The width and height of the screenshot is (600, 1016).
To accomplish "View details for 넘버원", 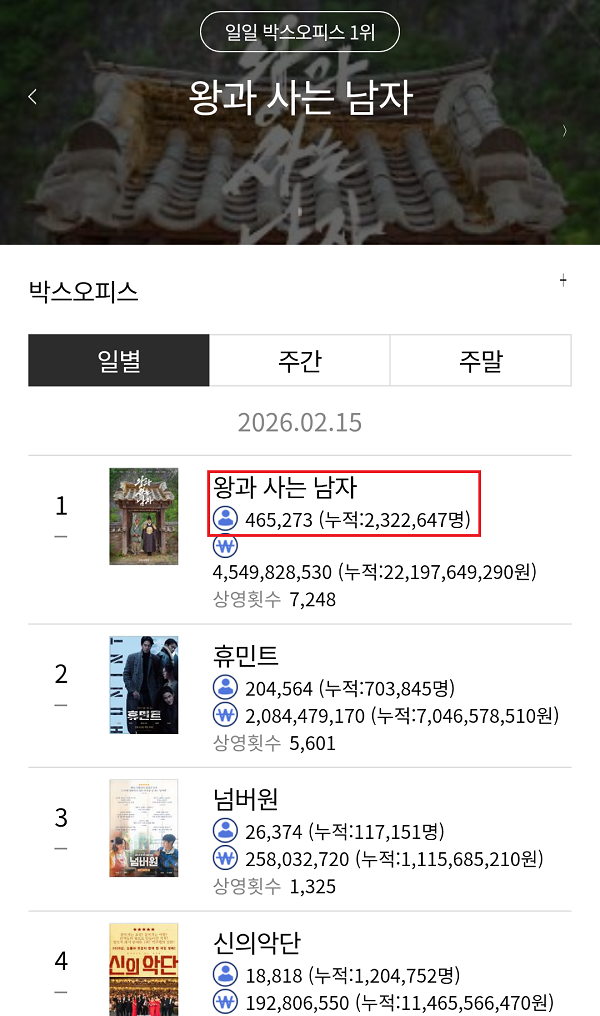I will coord(246,799).
